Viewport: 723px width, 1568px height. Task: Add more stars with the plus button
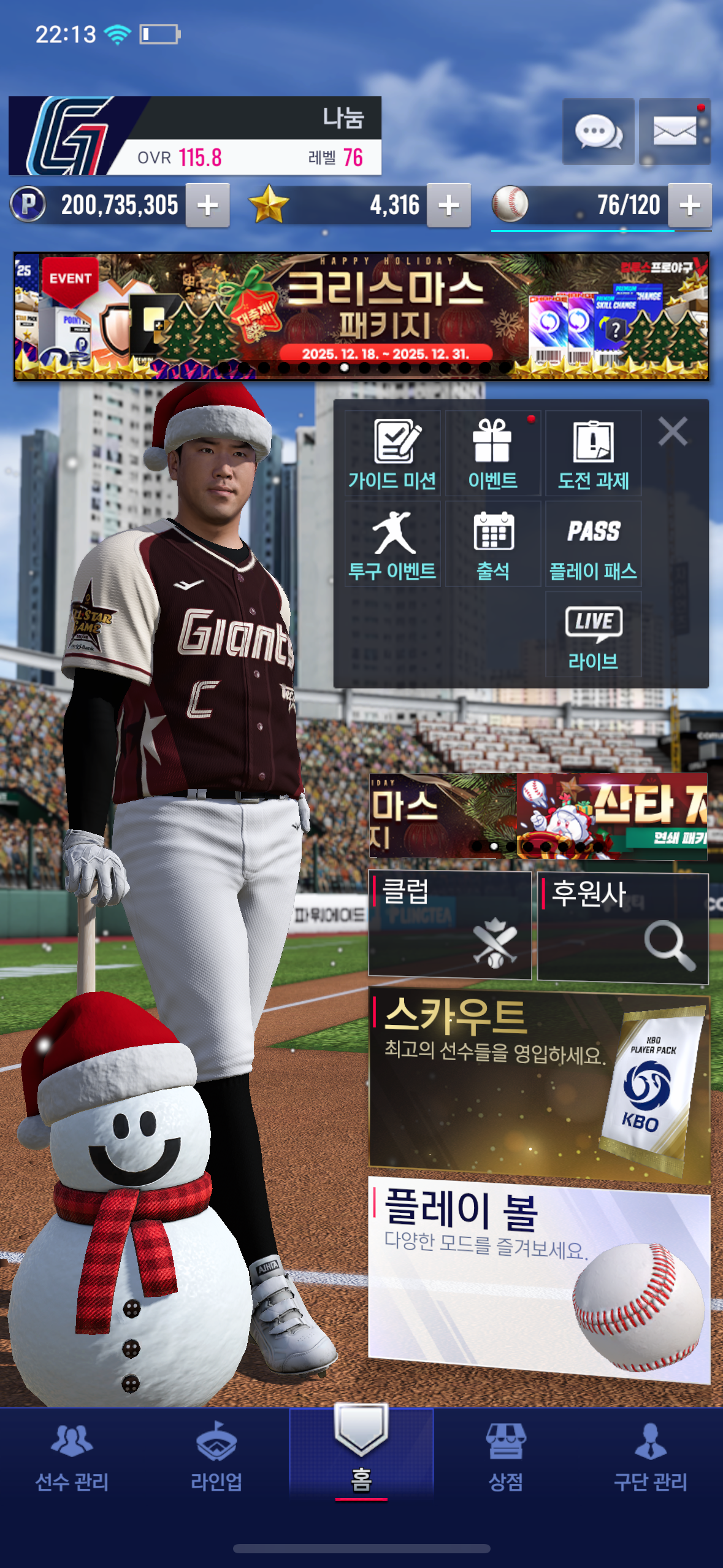(x=449, y=206)
